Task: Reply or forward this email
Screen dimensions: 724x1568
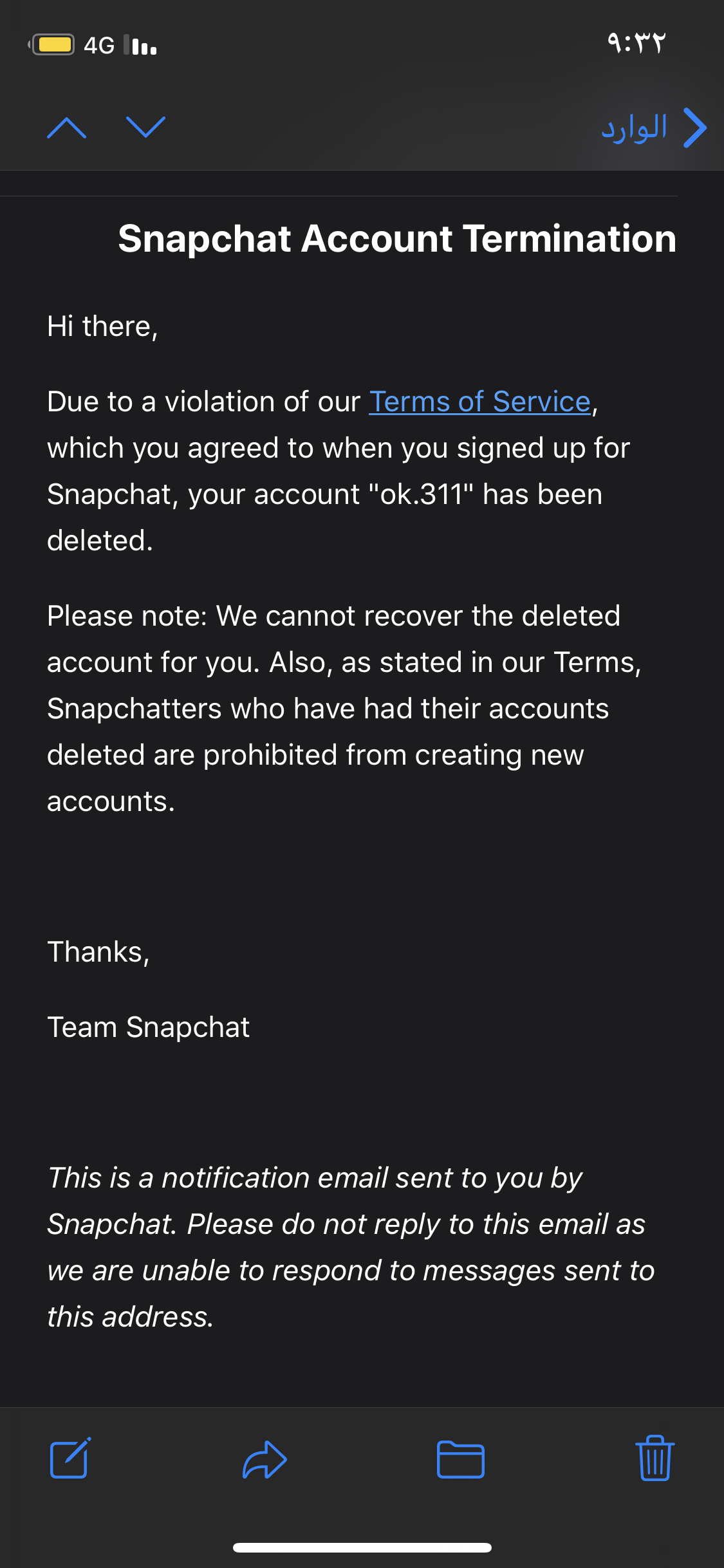Action: [265, 1459]
